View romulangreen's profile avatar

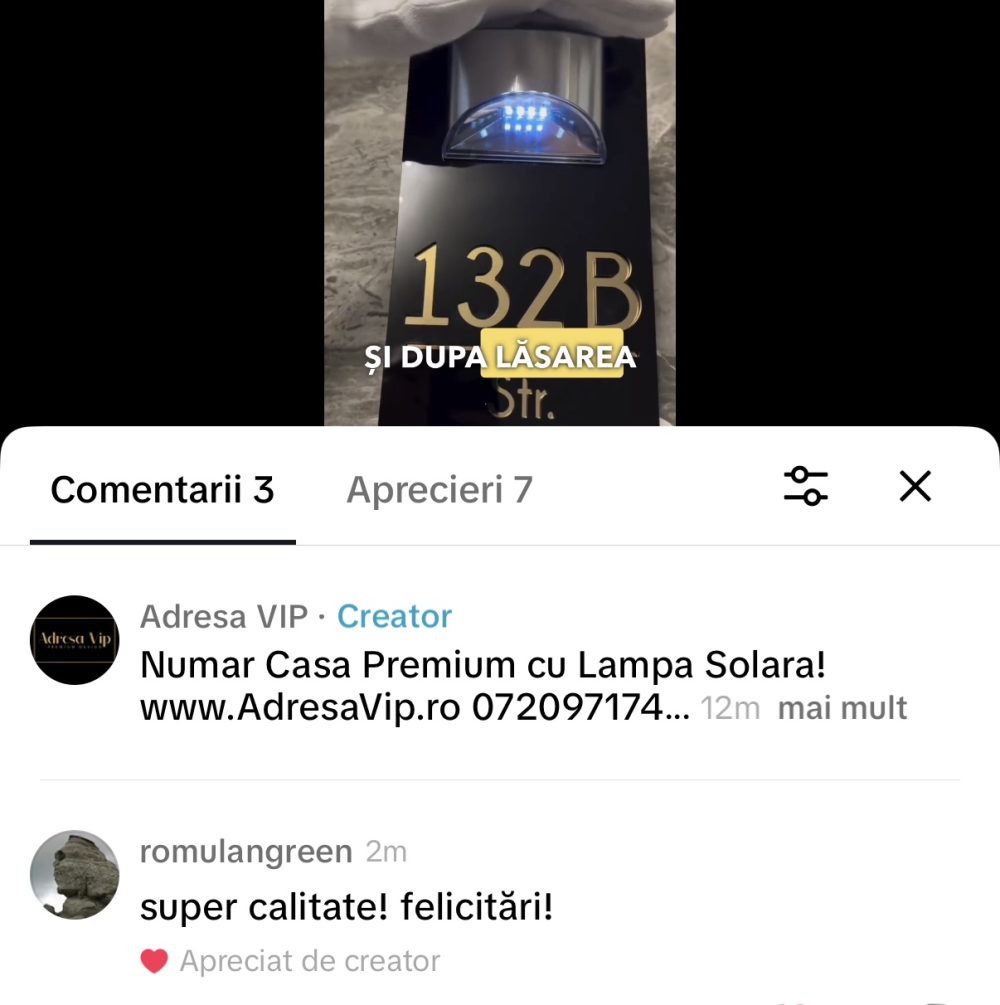pos(75,875)
